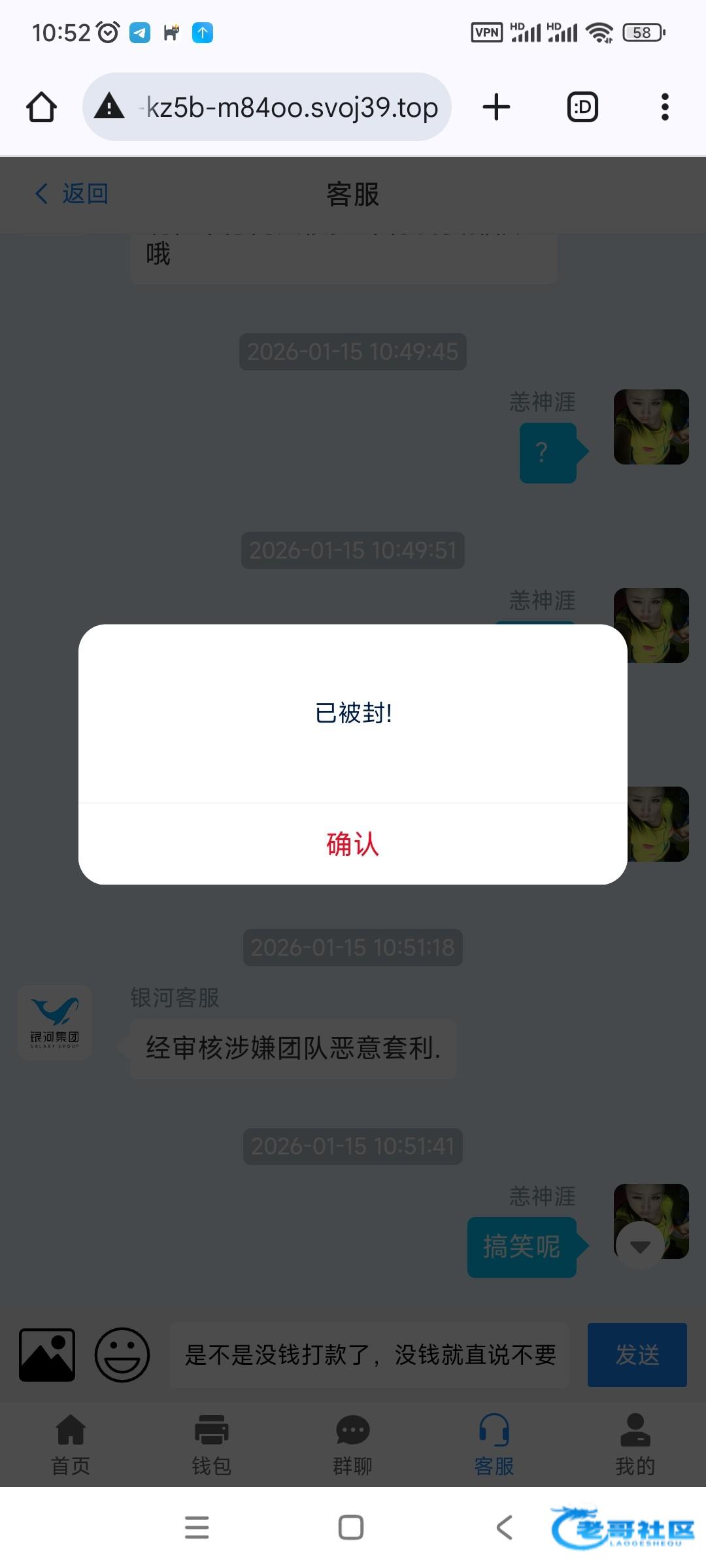706x1568 pixels.
Task: Focus the chat message input field
Action: [369, 1355]
